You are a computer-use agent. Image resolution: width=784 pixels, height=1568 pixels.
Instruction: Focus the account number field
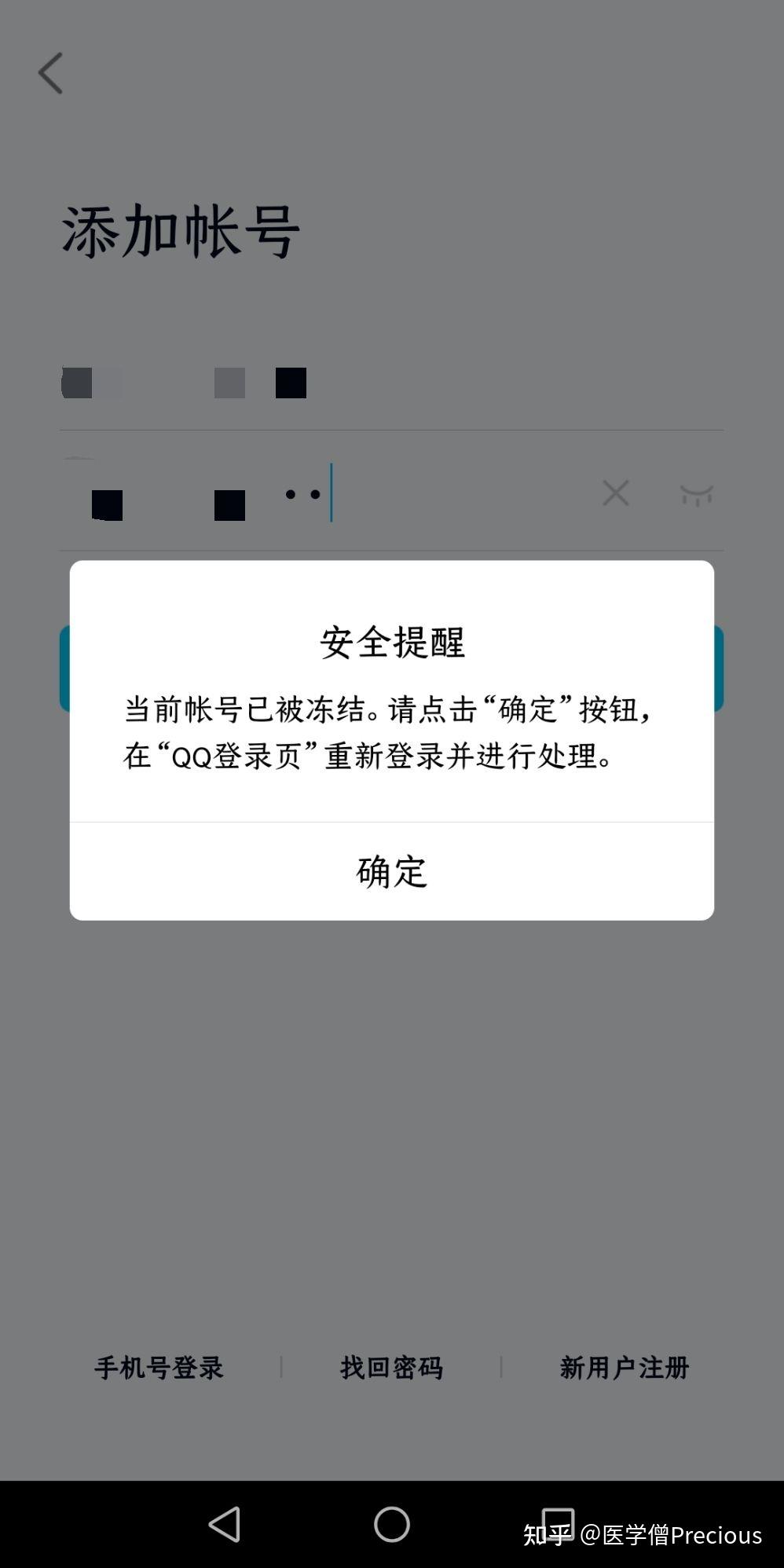pos(391,384)
